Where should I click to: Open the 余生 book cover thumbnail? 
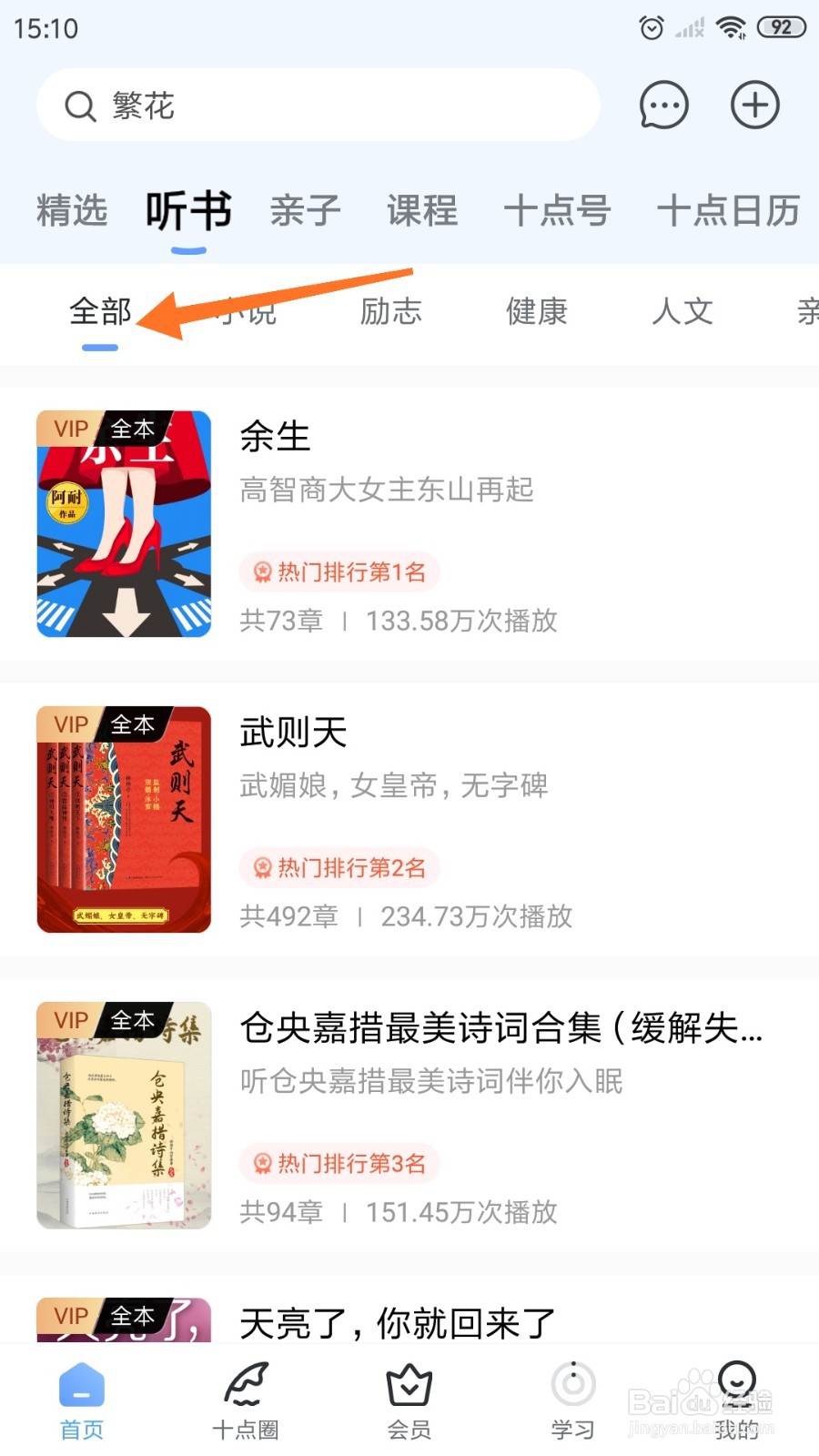[123, 523]
